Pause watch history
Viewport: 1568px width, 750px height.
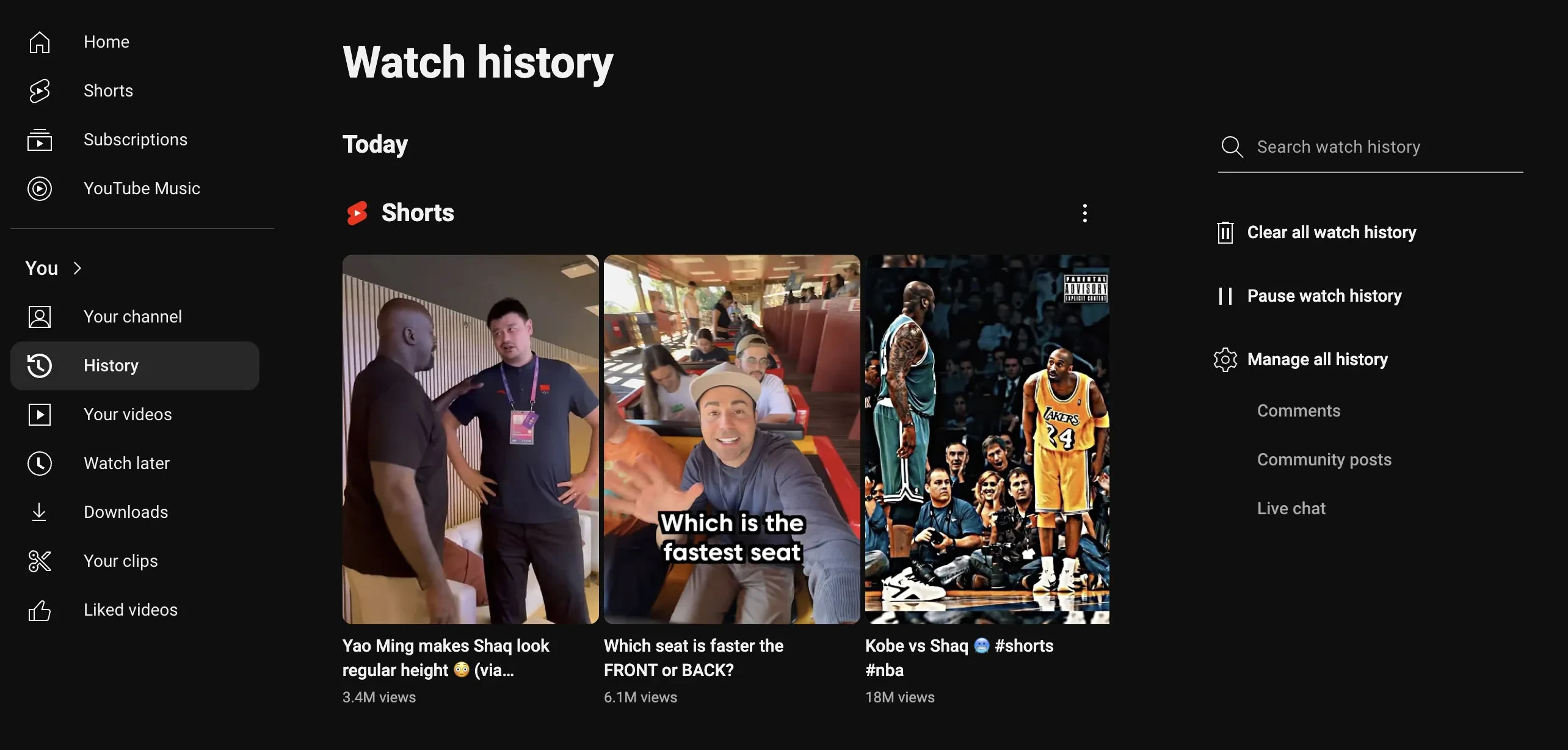(x=1323, y=296)
